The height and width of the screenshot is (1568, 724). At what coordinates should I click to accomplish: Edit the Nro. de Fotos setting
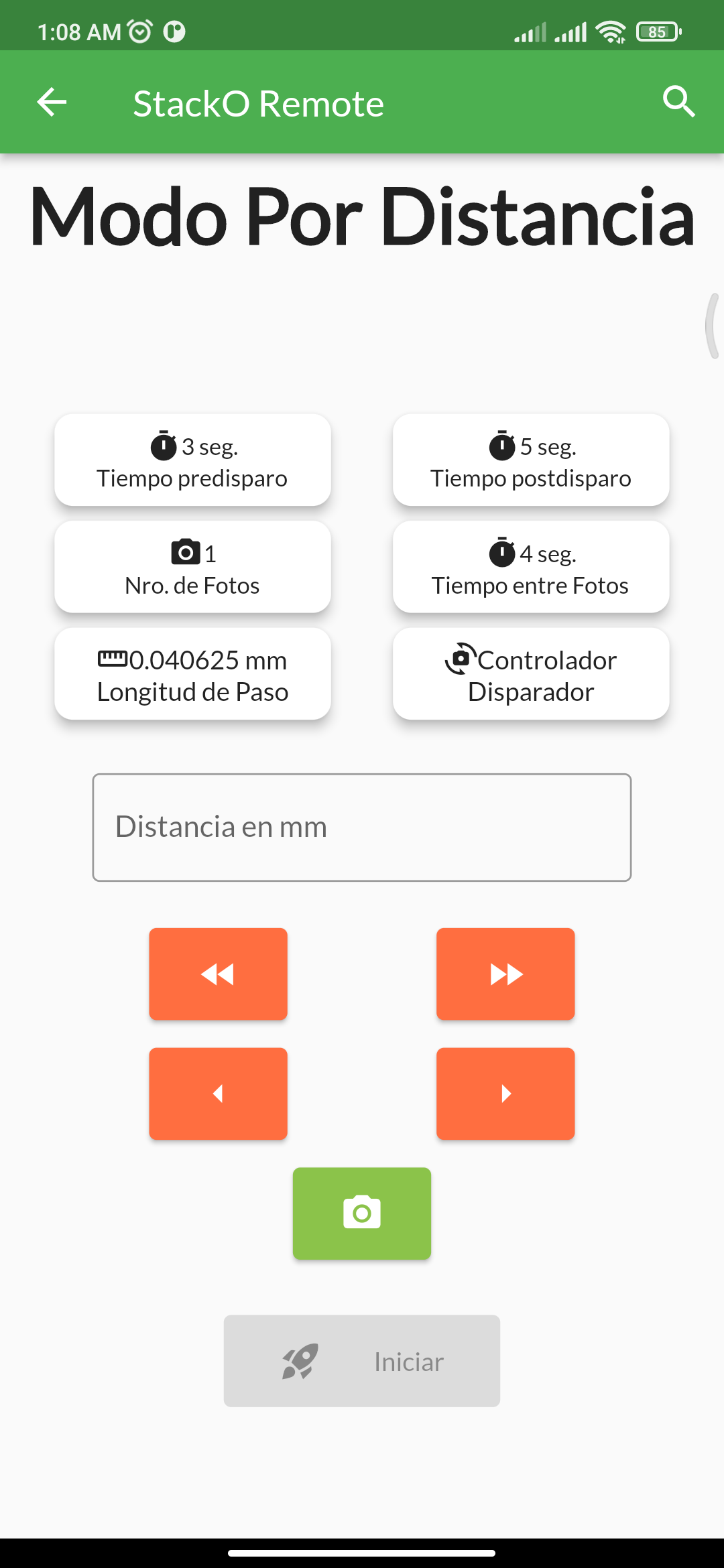[x=192, y=568]
